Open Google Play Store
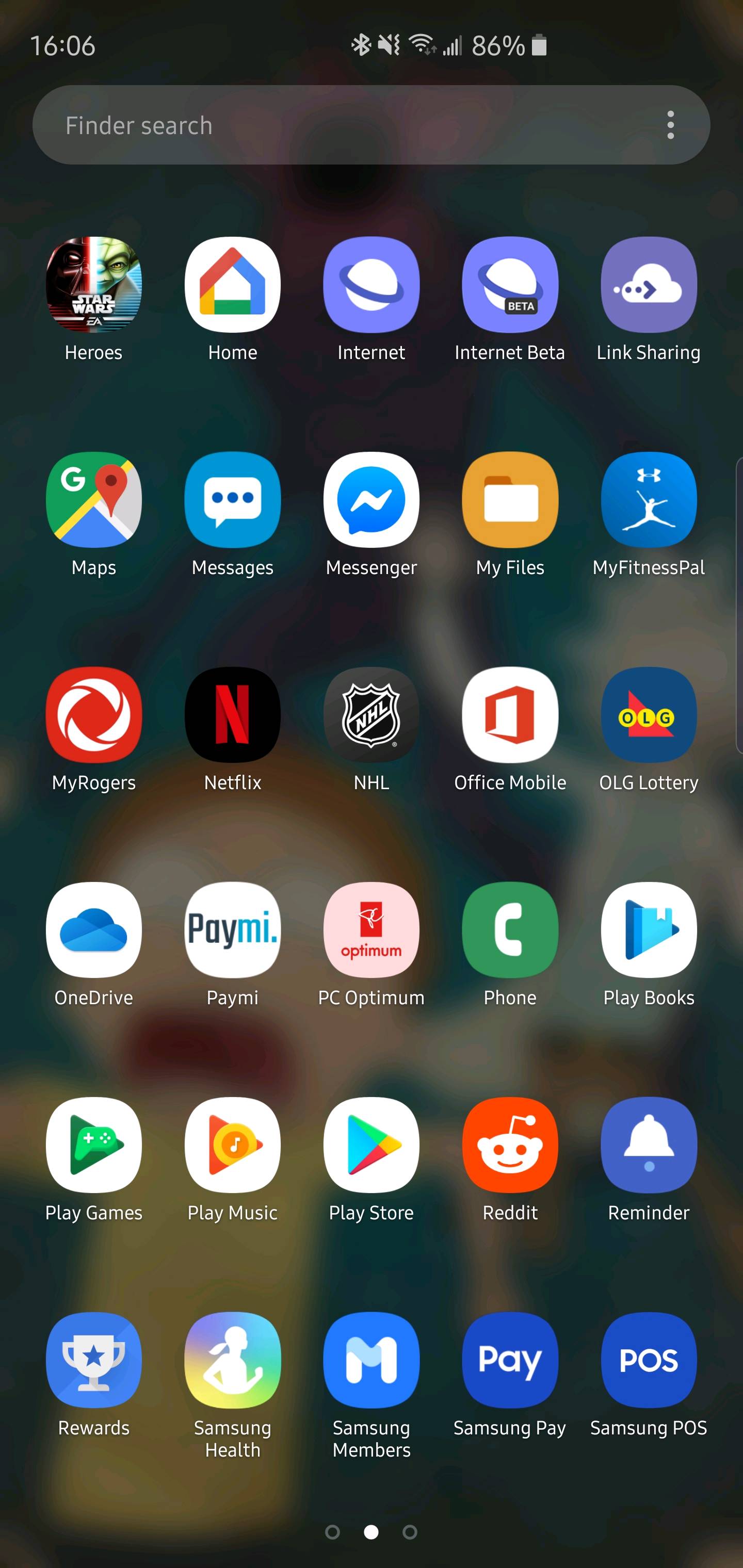Viewport: 743px width, 1568px height. (x=371, y=1145)
